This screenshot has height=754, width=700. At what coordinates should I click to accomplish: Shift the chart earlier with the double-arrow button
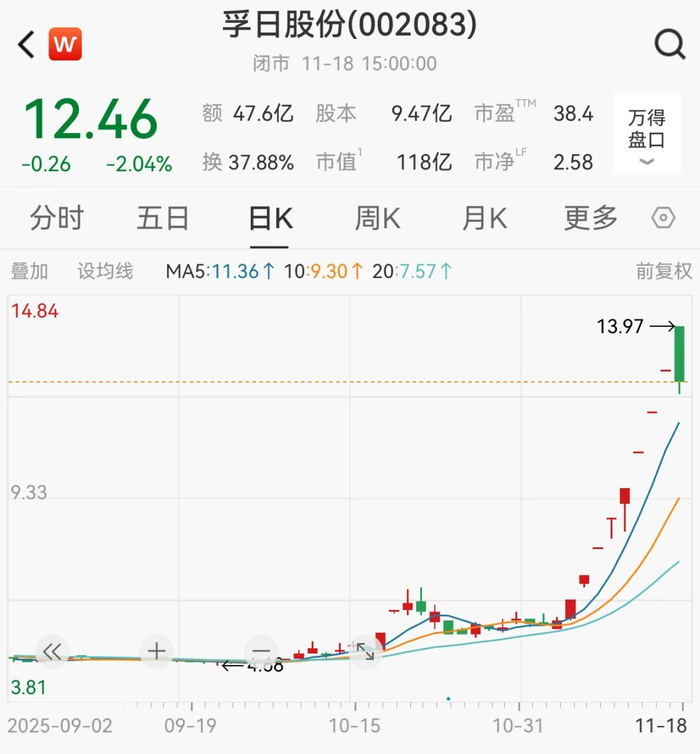[52, 652]
